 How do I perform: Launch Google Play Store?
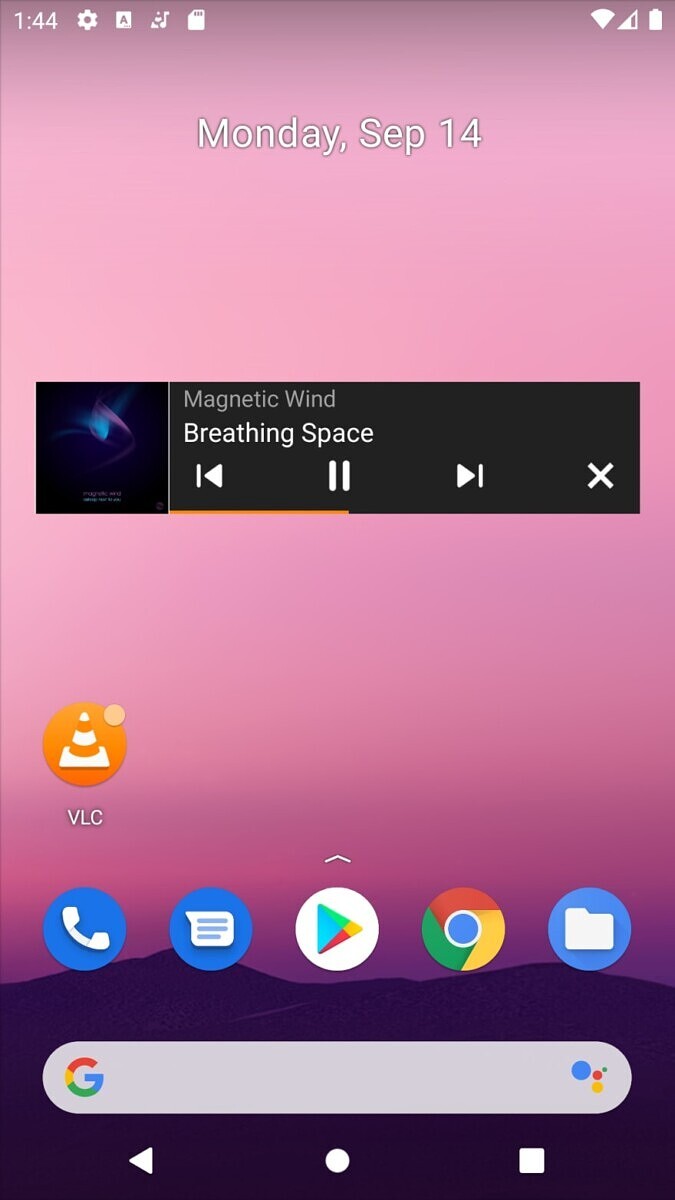click(x=337, y=929)
